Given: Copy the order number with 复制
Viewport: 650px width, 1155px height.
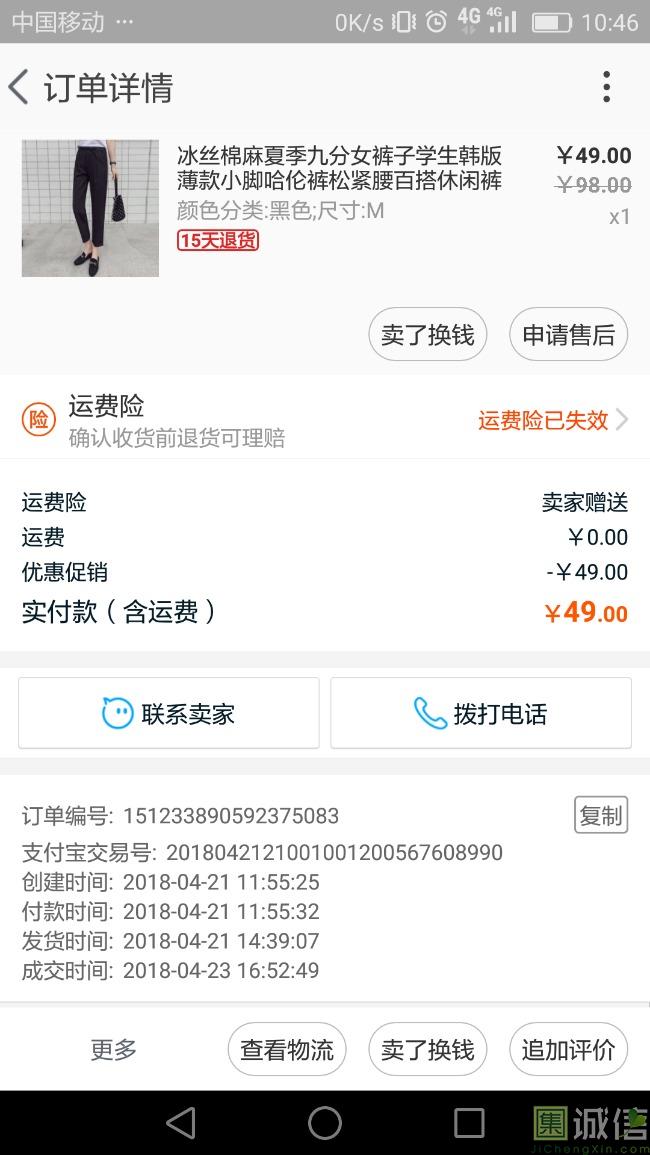Looking at the screenshot, I should coord(600,815).
